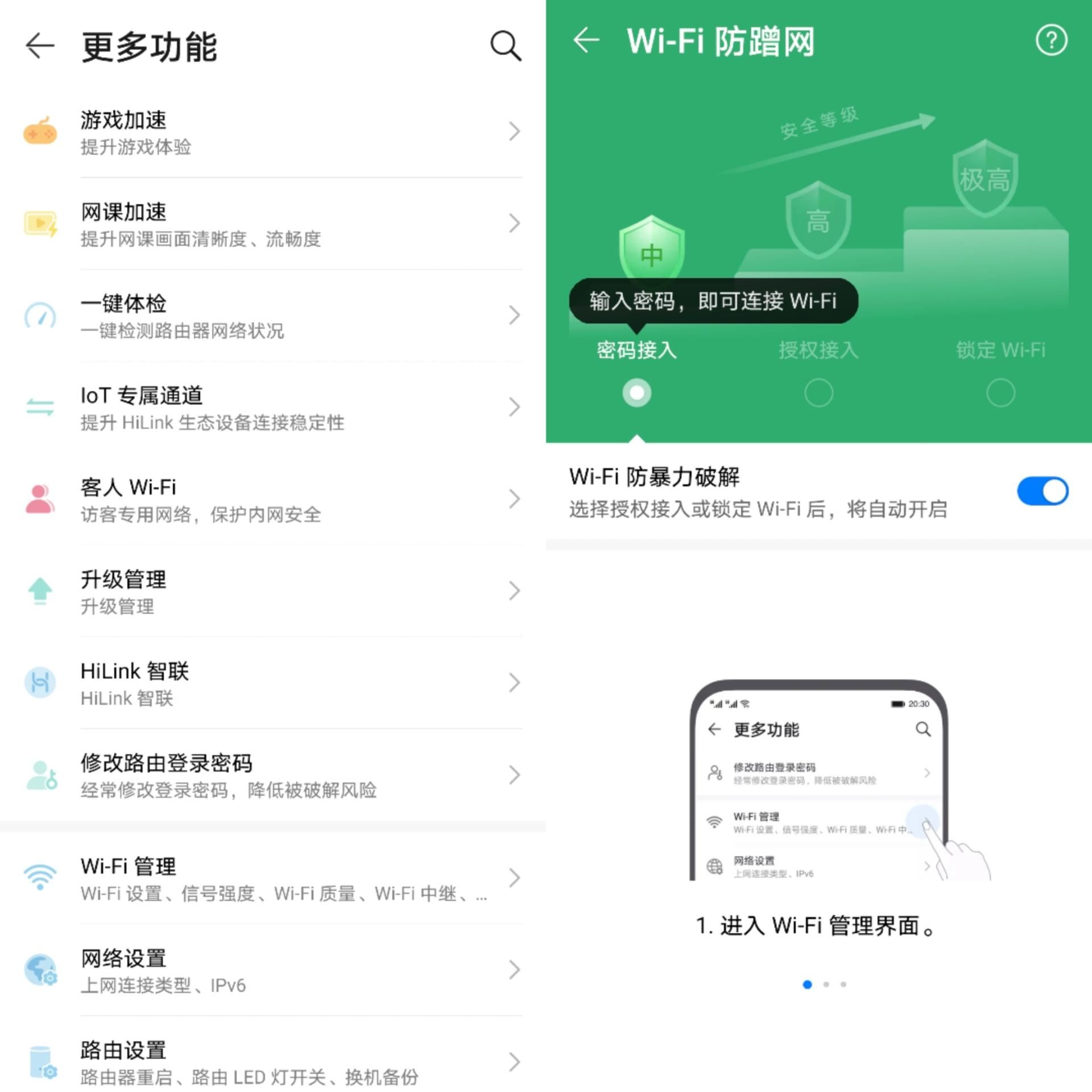This screenshot has width=1092, height=1092.
Task: Open 修改路由登录密码
Action: click(273, 775)
